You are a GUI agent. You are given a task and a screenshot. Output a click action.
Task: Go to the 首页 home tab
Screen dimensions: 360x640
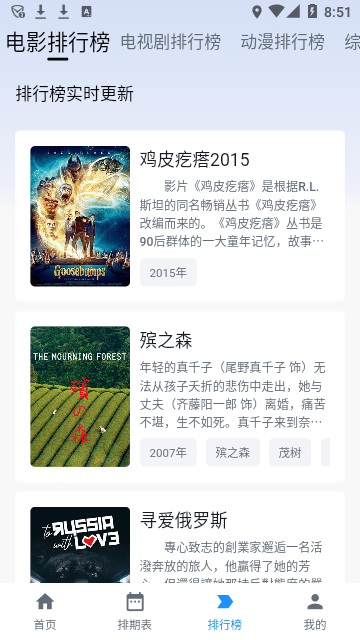(45, 611)
